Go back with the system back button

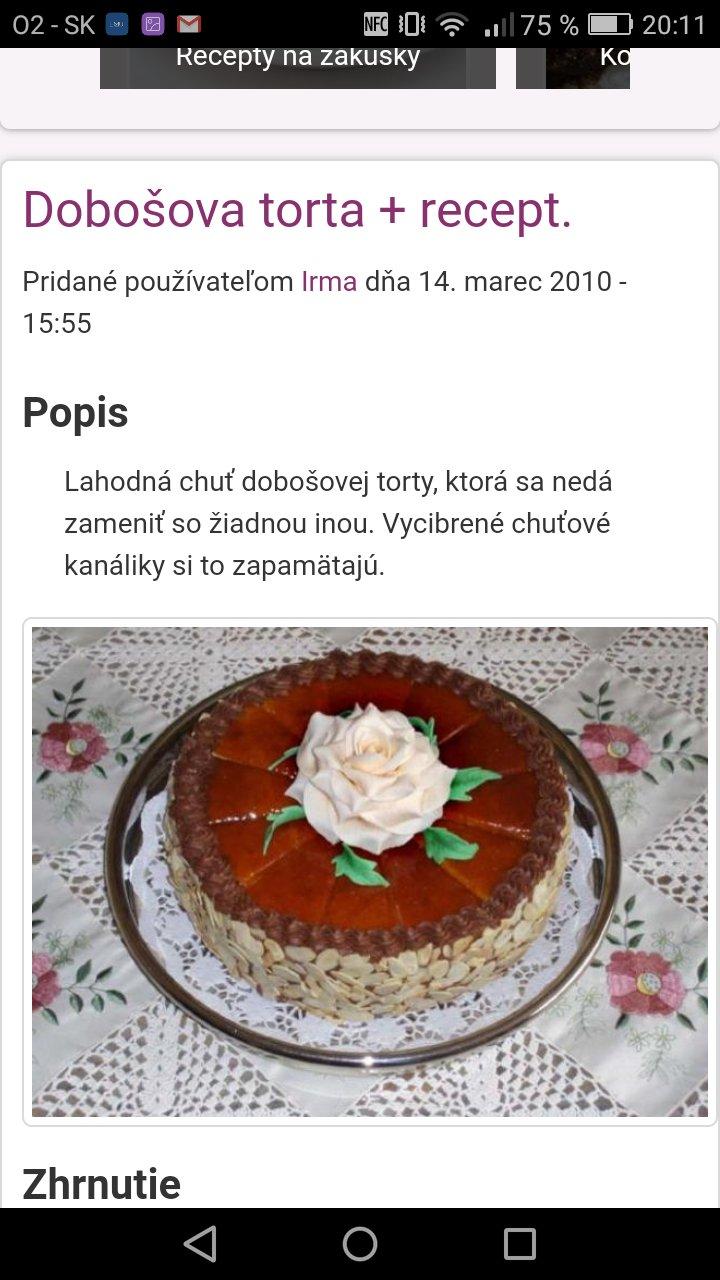coord(200,1244)
